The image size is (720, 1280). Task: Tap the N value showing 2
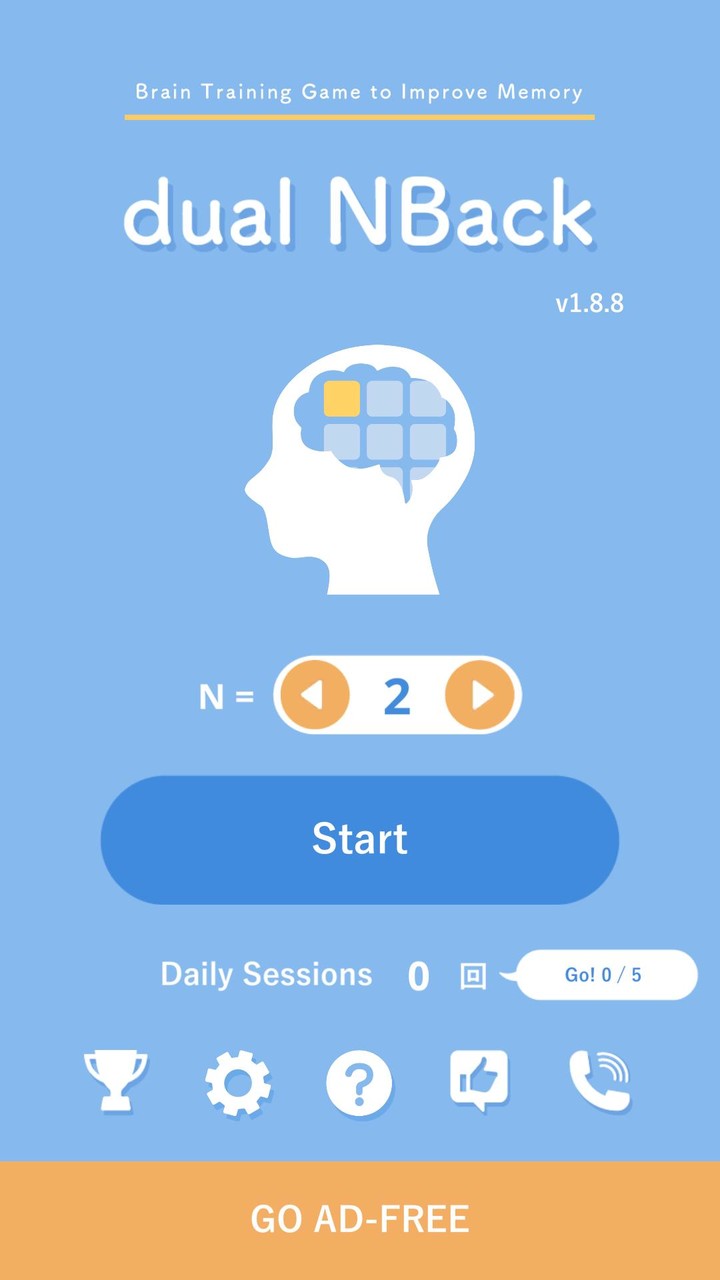tap(398, 695)
